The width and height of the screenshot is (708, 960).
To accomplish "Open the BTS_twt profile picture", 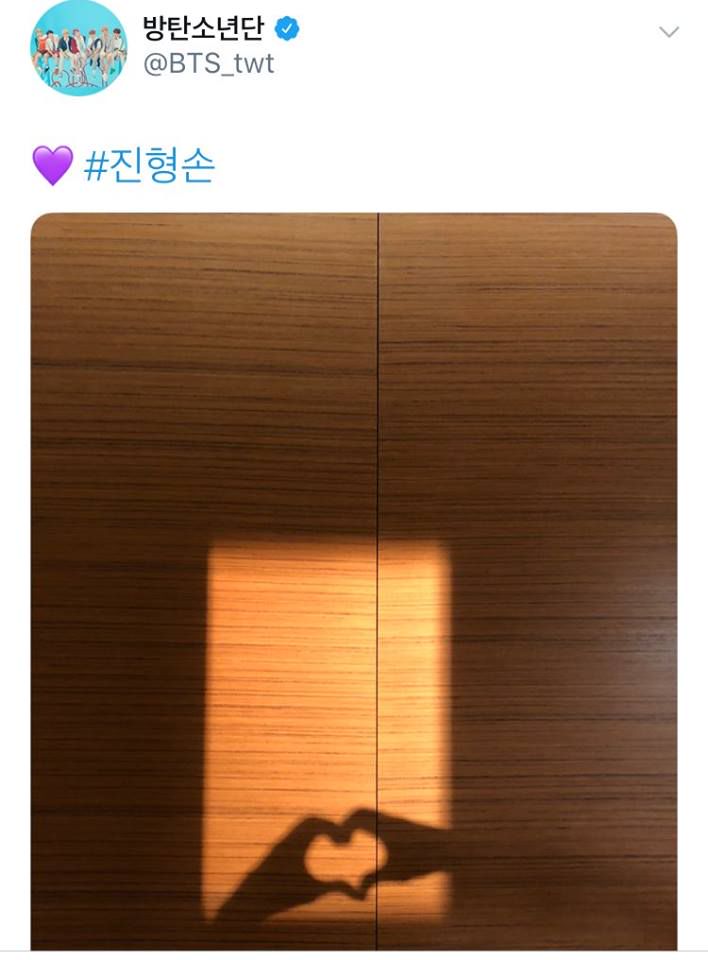I will [78, 47].
